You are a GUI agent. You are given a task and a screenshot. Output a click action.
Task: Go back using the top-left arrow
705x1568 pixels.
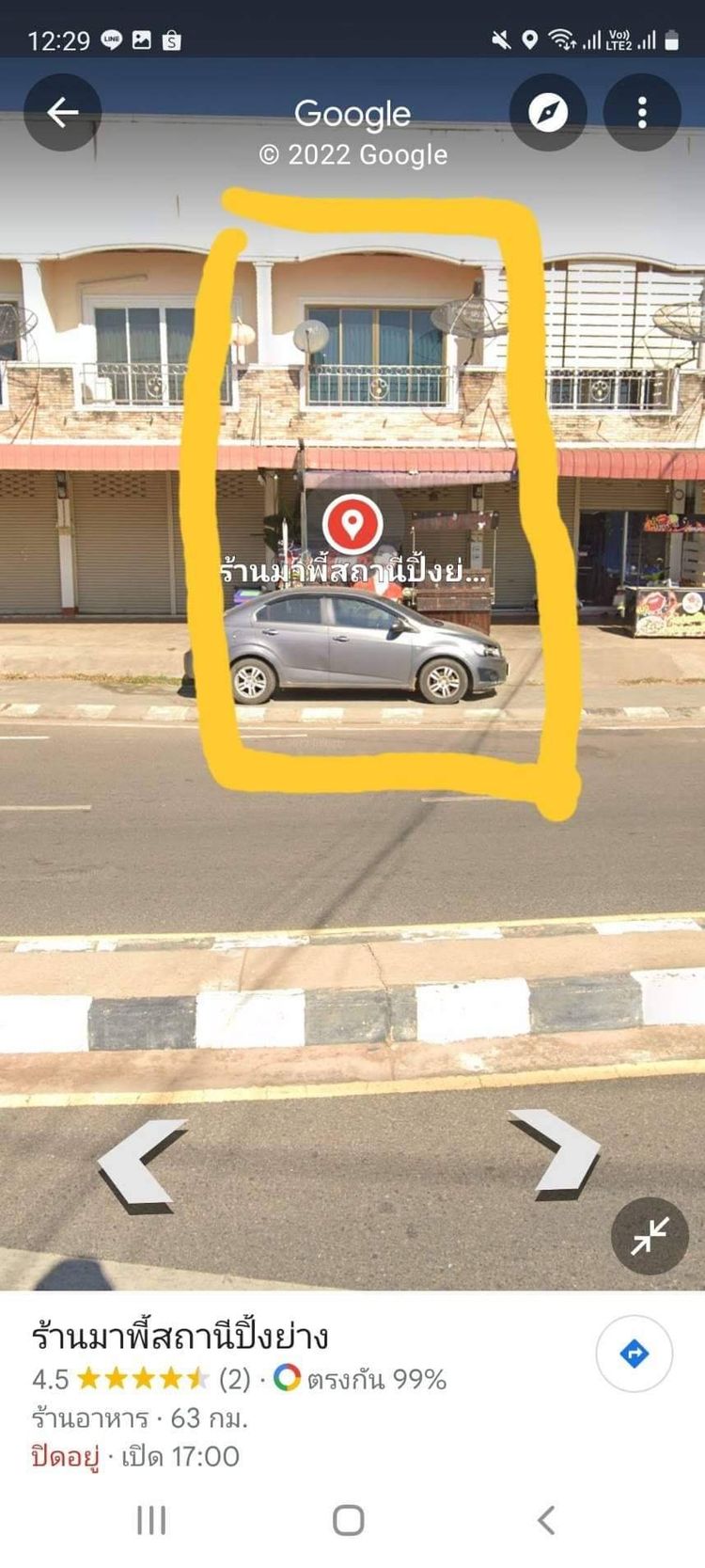pos(62,113)
